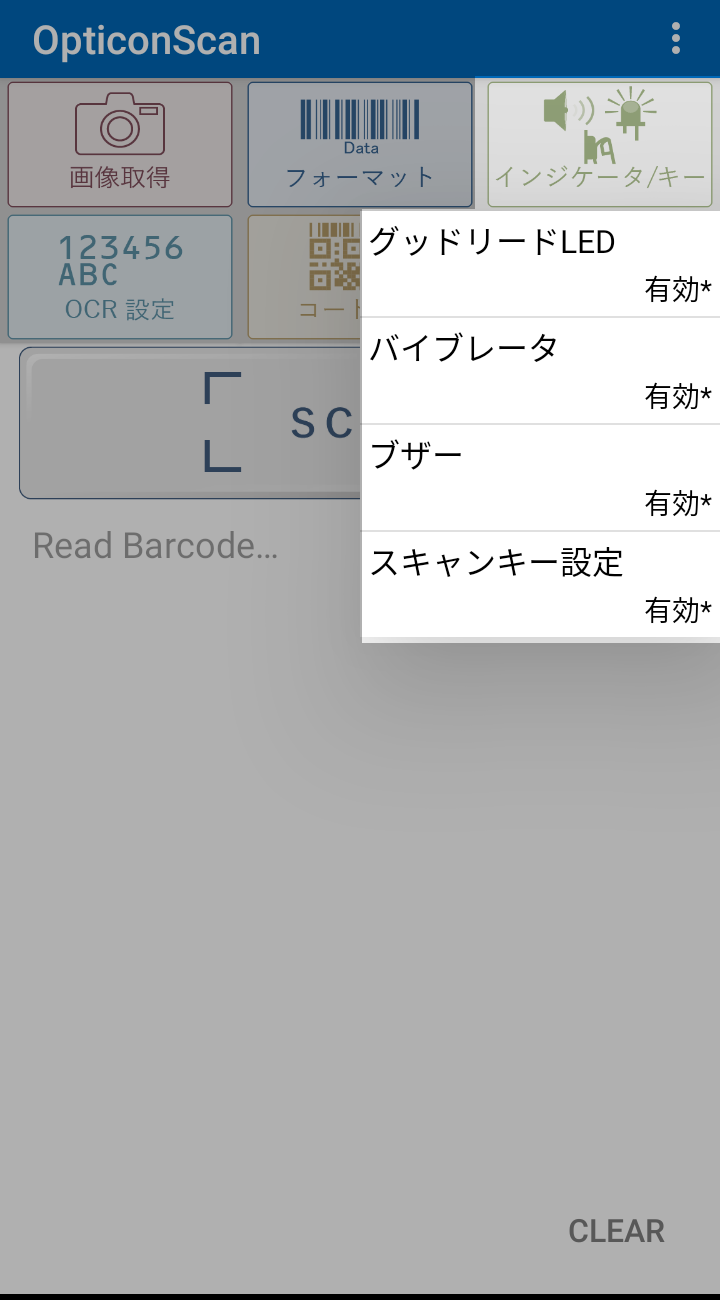This screenshot has height=1300, width=720.
Task: Tap the インジケータ/キー tile
Action: pyautogui.click(x=600, y=144)
